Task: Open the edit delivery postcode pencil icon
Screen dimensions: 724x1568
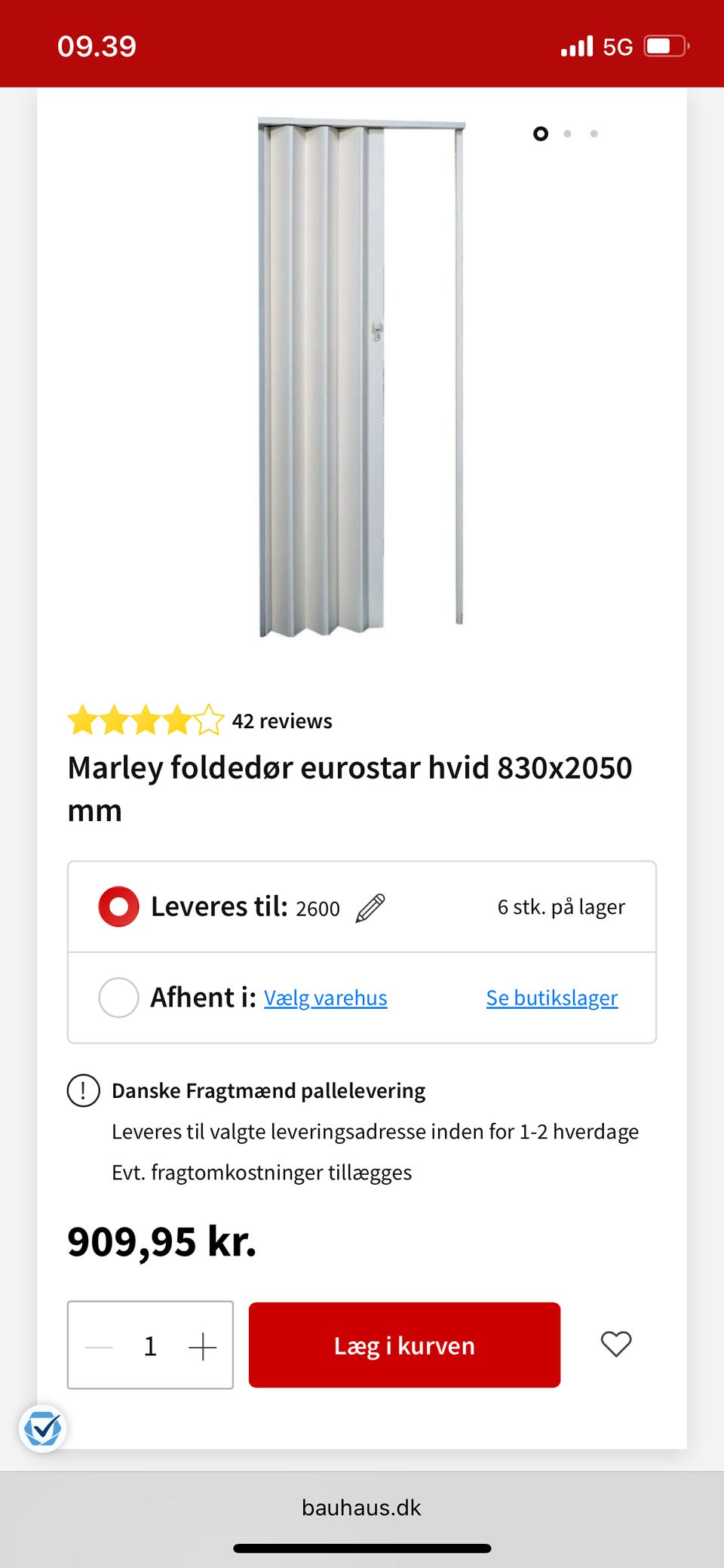Action: pos(371,908)
